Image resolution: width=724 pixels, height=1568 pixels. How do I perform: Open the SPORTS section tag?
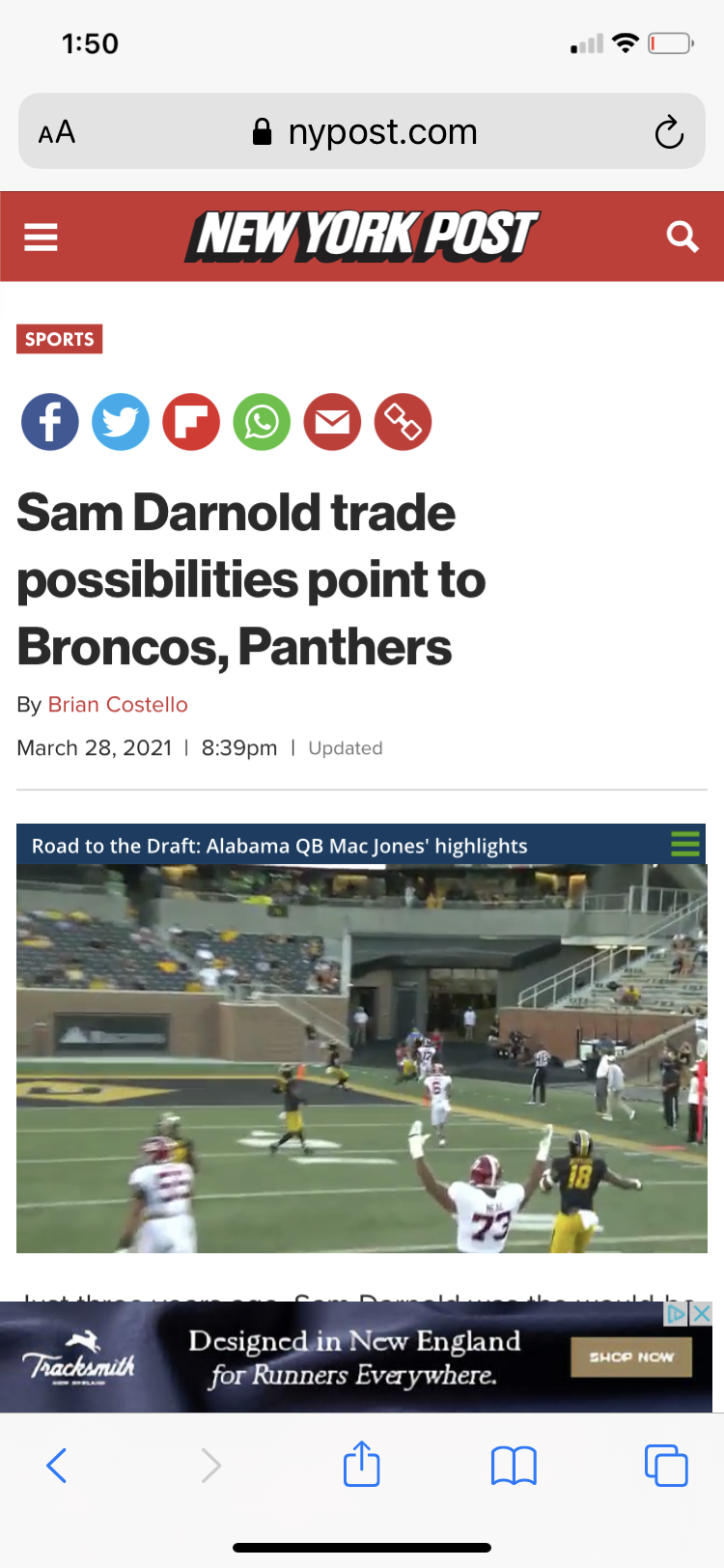point(60,339)
